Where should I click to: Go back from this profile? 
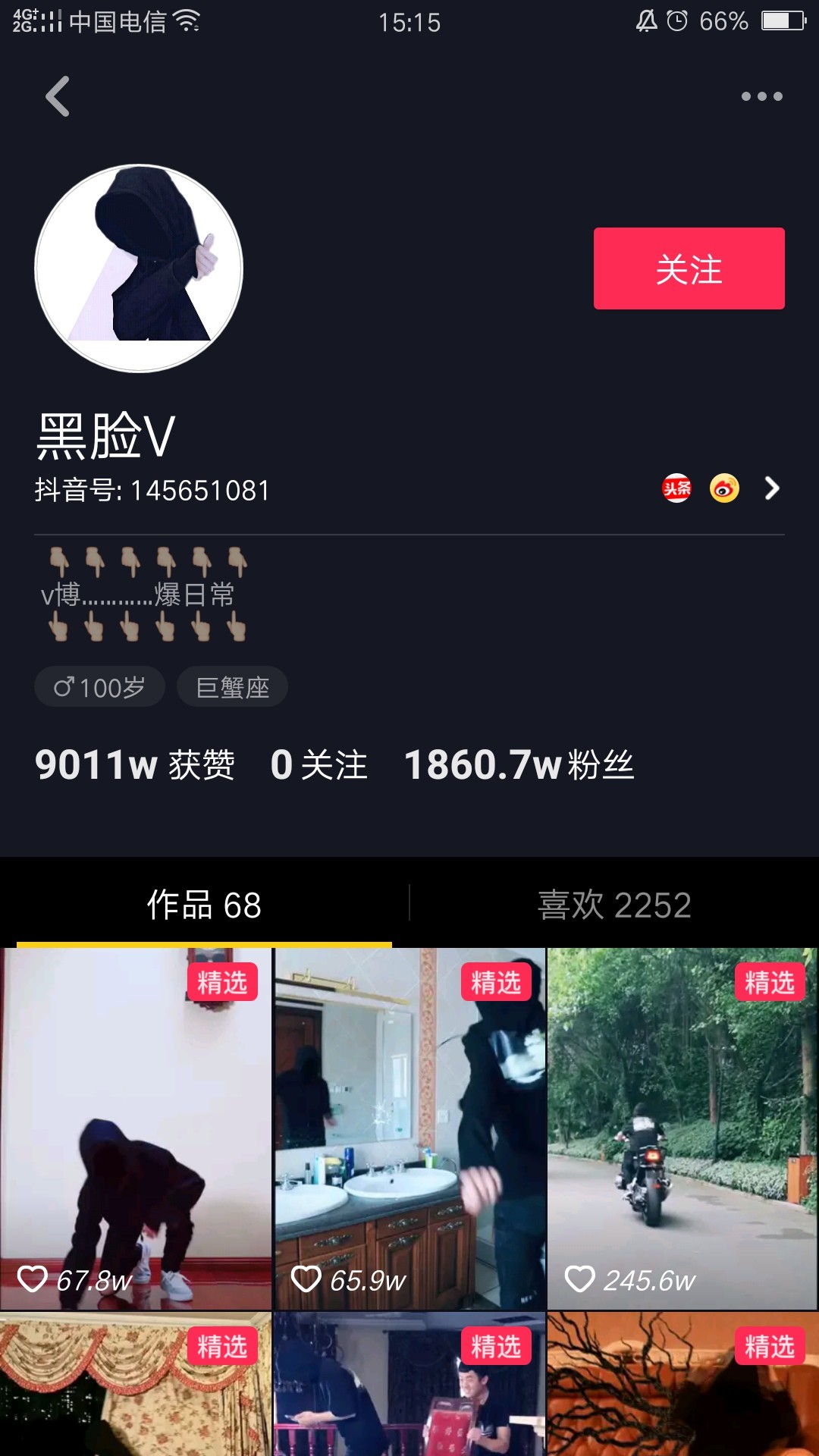(x=58, y=96)
